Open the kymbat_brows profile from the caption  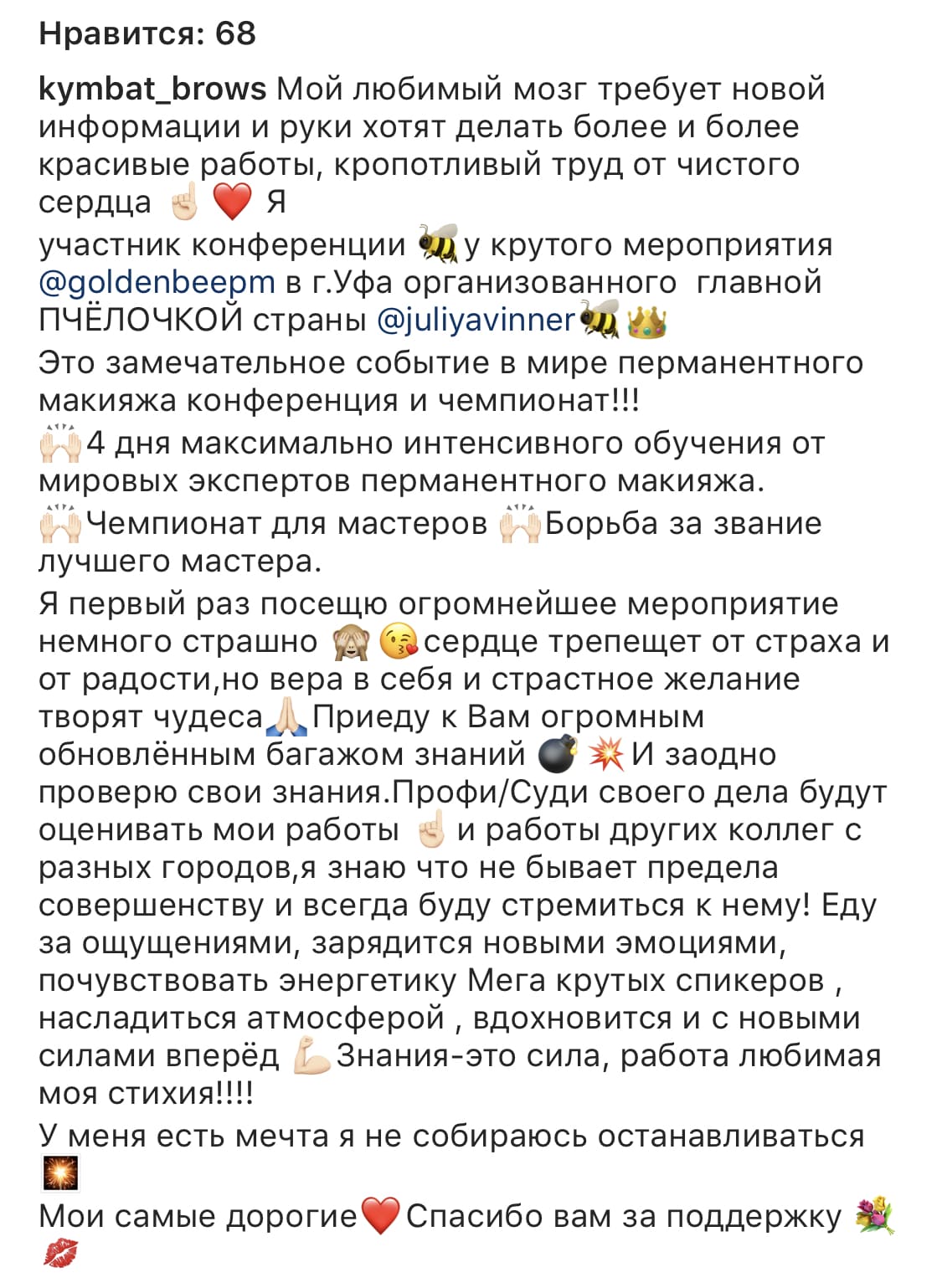click(152, 89)
